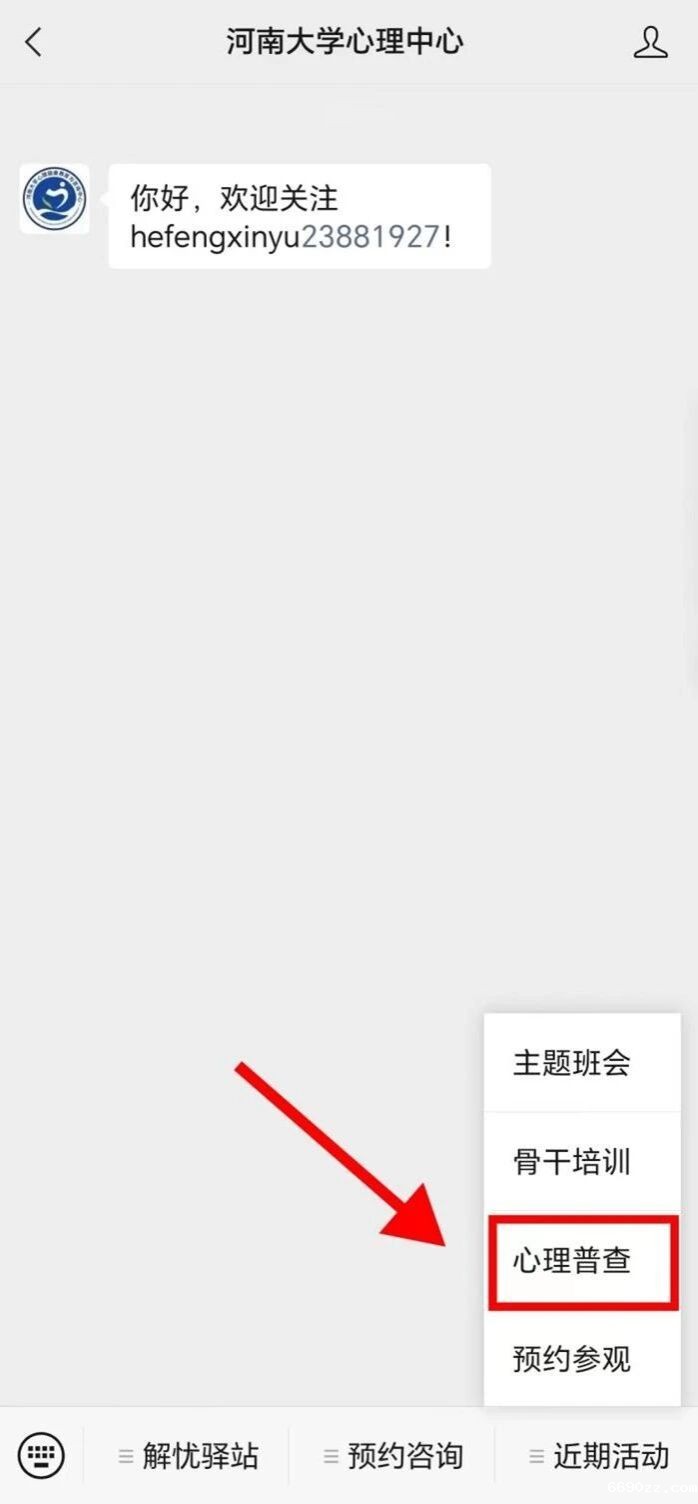Viewport: 698px width, 1504px height.
Task: Tap the linked number 23881927
Action: [x=370, y=237]
